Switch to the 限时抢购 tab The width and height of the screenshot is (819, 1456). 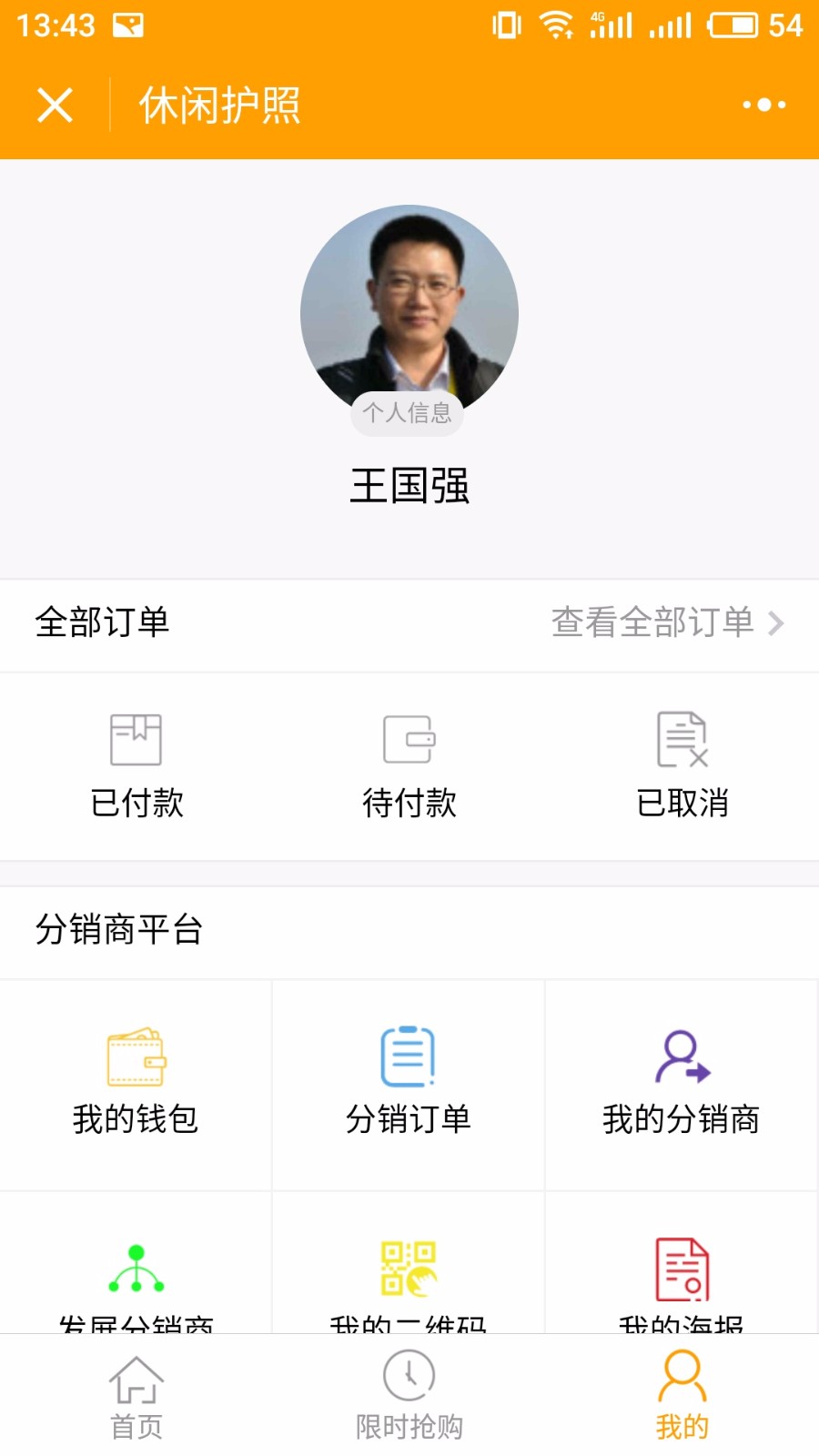click(409, 1396)
